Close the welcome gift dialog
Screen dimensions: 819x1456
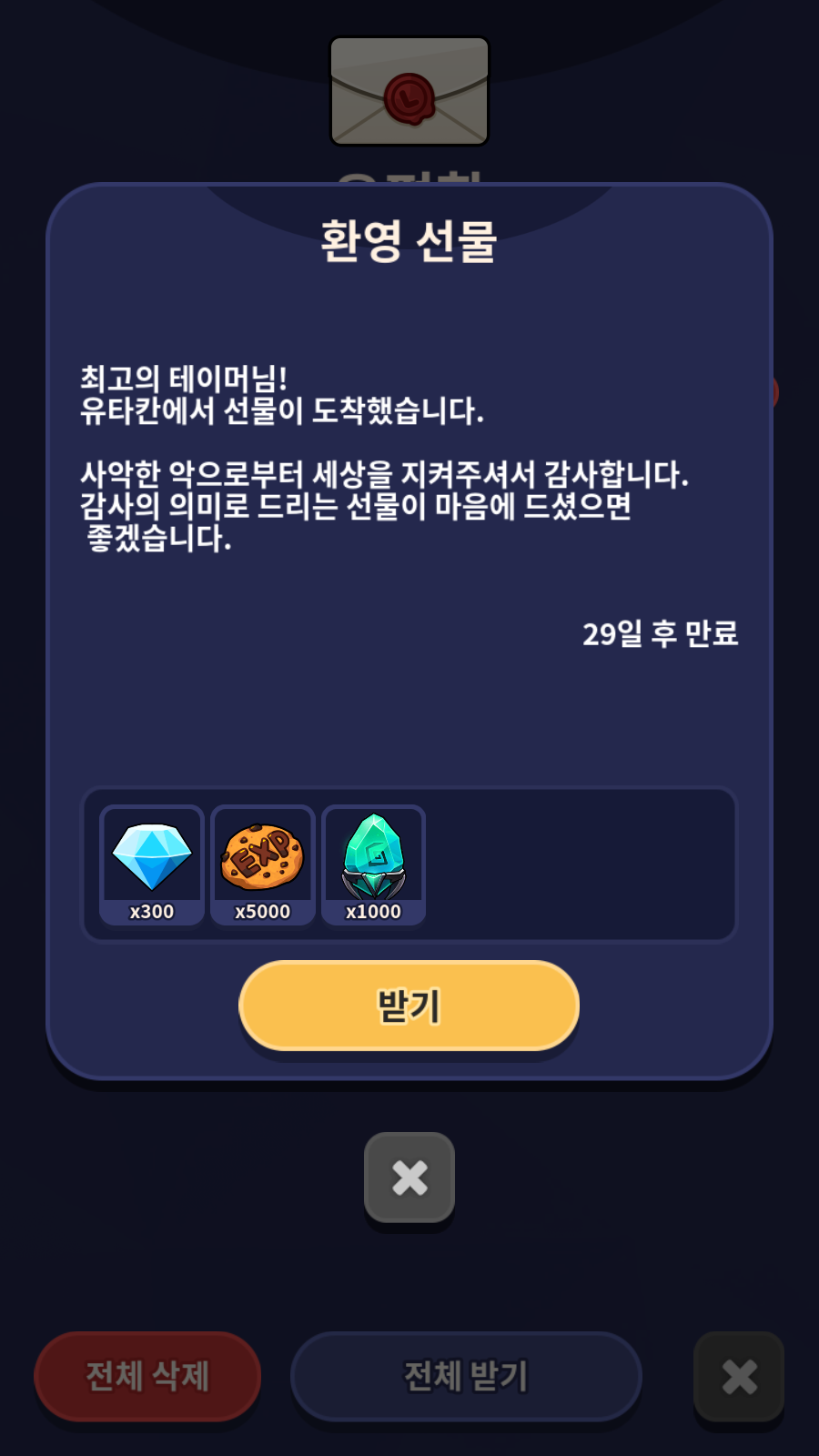tap(409, 1178)
